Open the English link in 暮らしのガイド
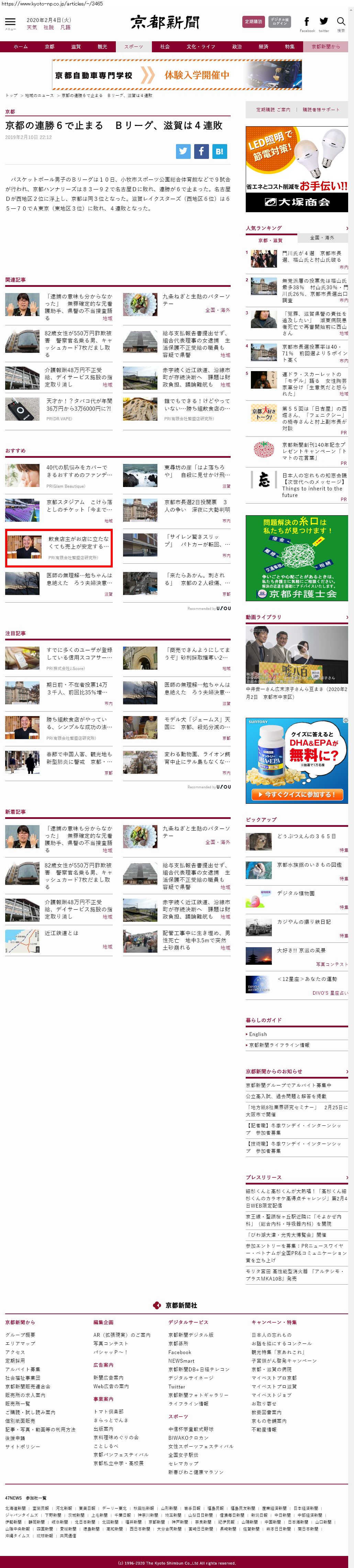Image resolution: width=354 pixels, height=1568 pixels. coord(258,1034)
